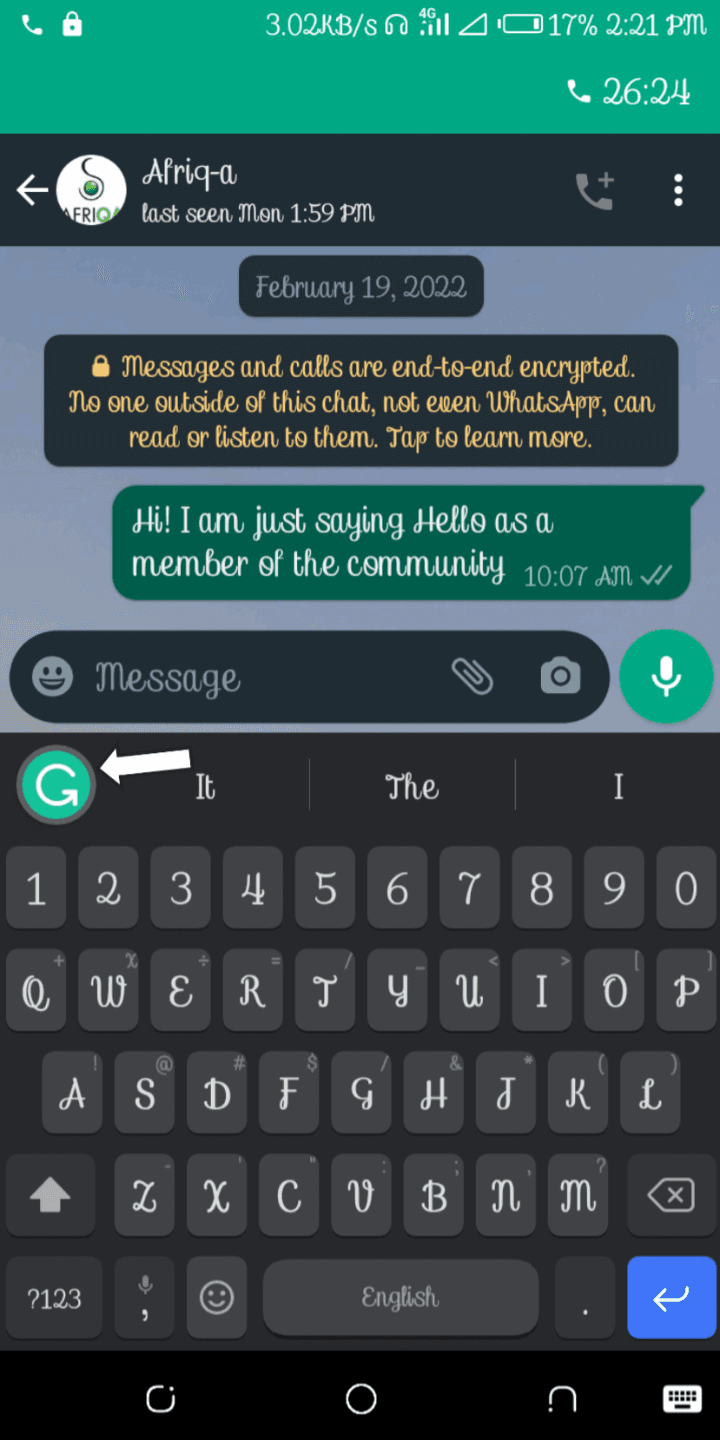The height and width of the screenshot is (1440, 720).
Task: Open the camera from message bar
Action: [560, 677]
